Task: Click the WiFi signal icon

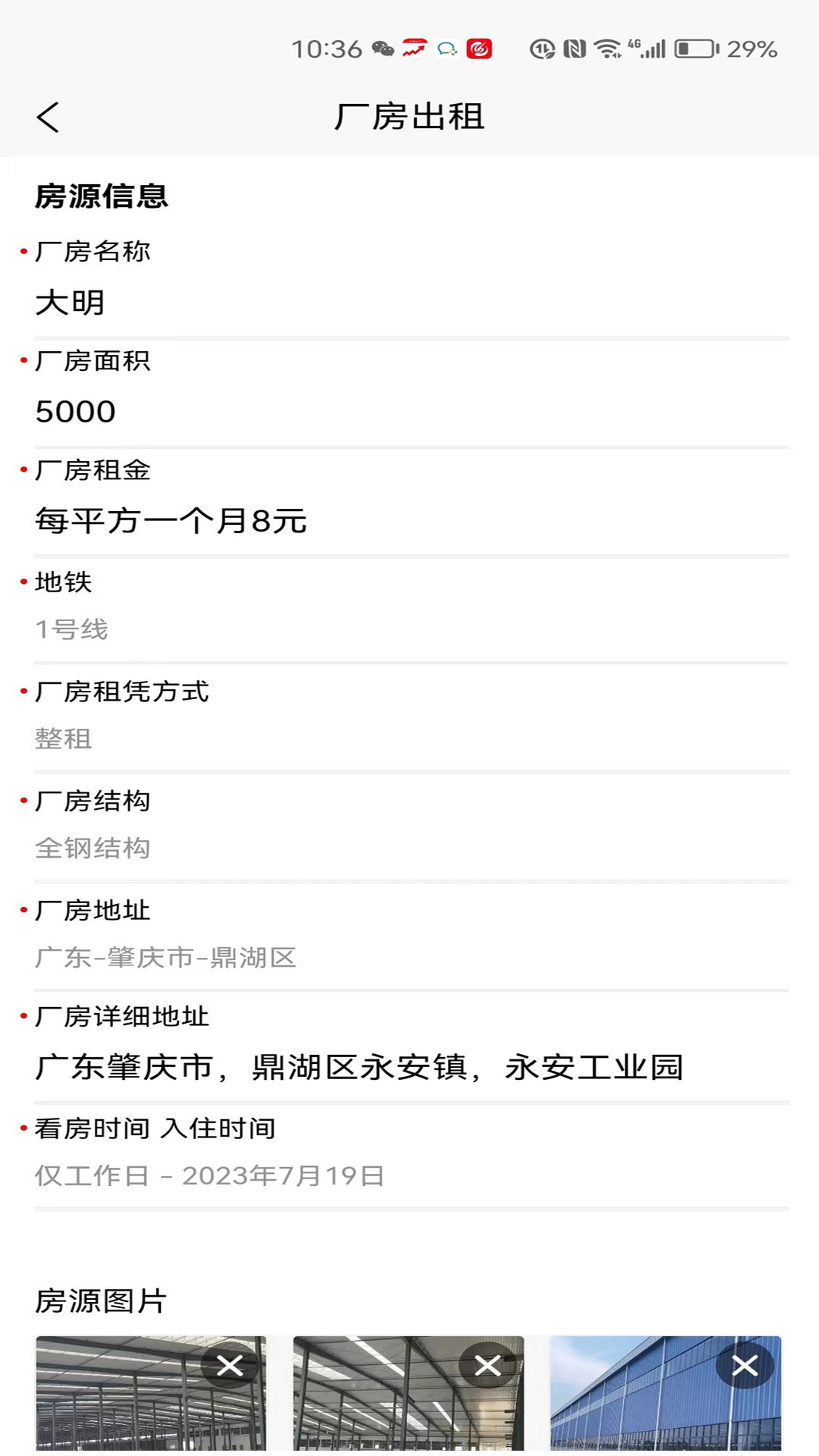Action: tap(606, 48)
